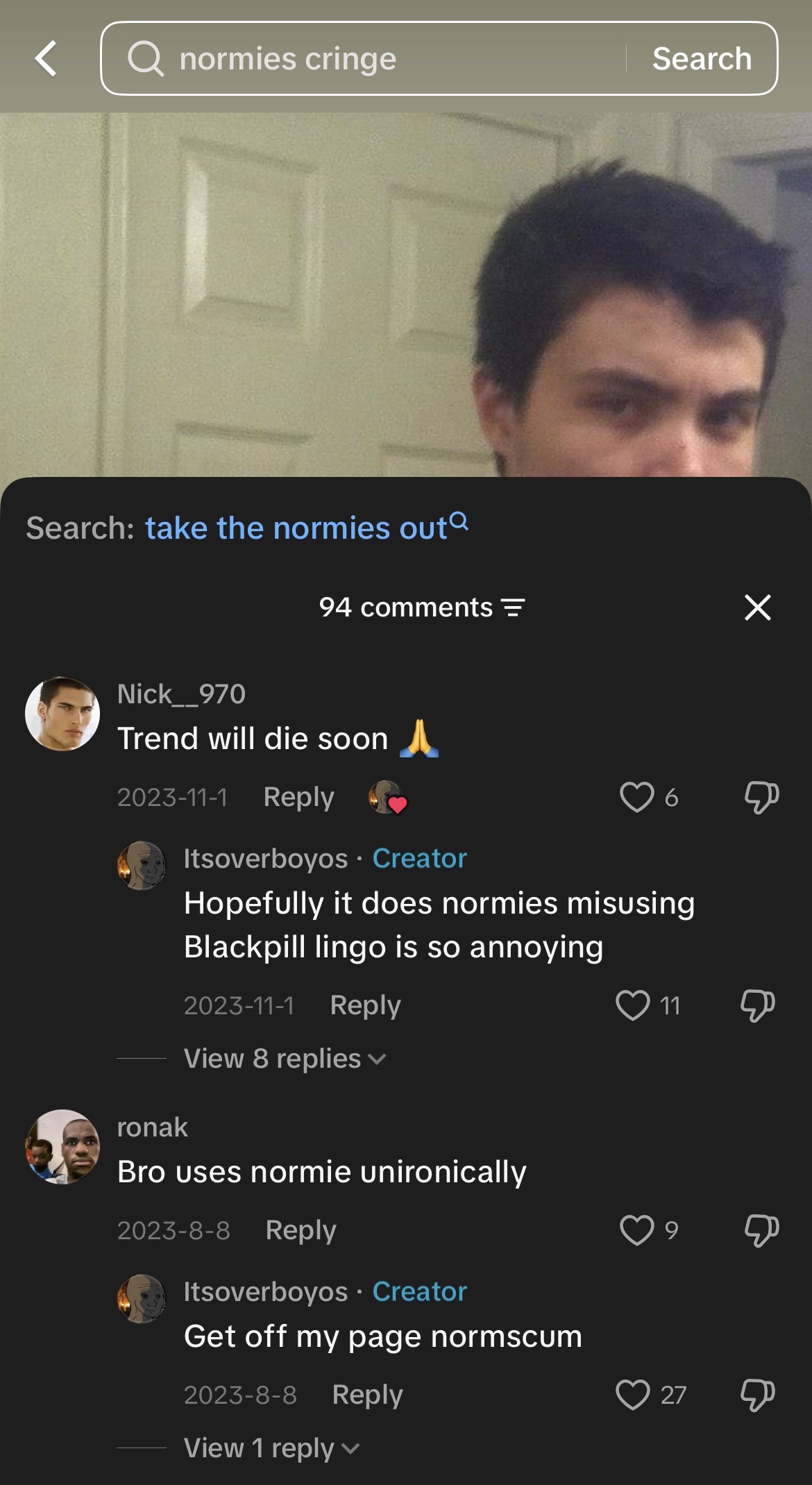Screen dimensions: 812x1485
Task: Reply to the creator's 'Blackpill lingo' comment
Action: click(365, 1005)
